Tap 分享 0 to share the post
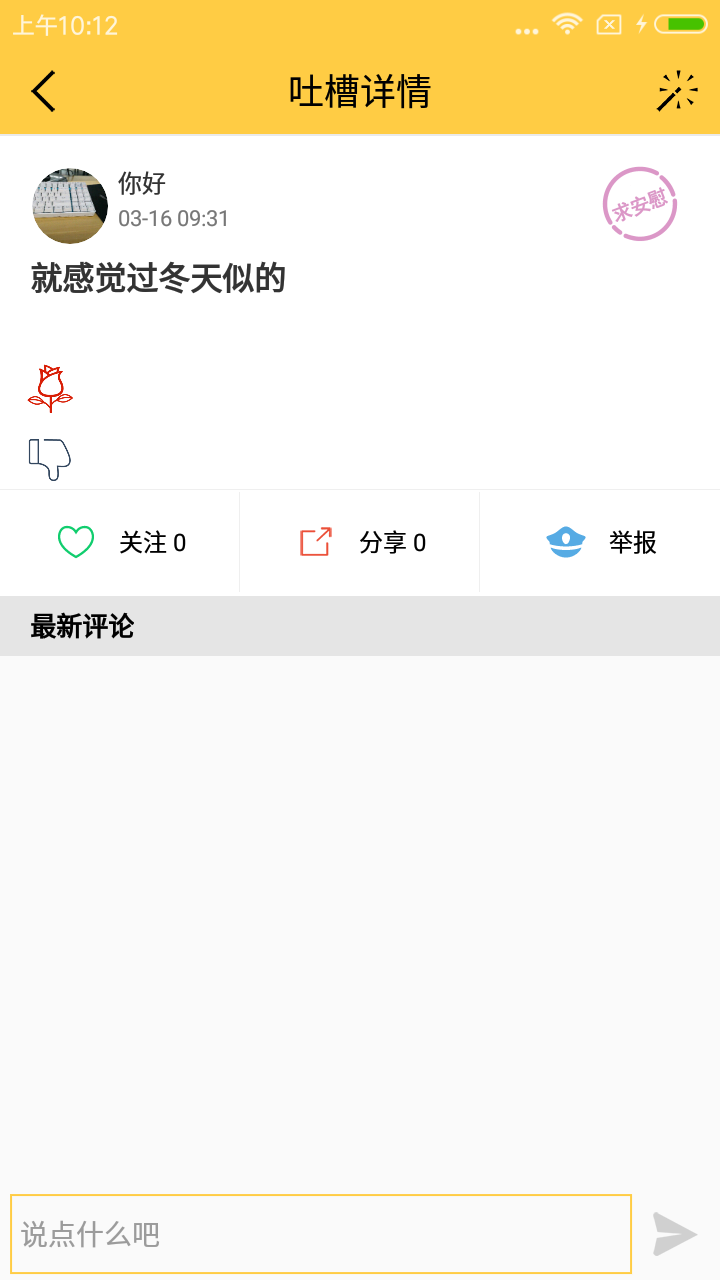The height and width of the screenshot is (1280, 720). [x=393, y=541]
